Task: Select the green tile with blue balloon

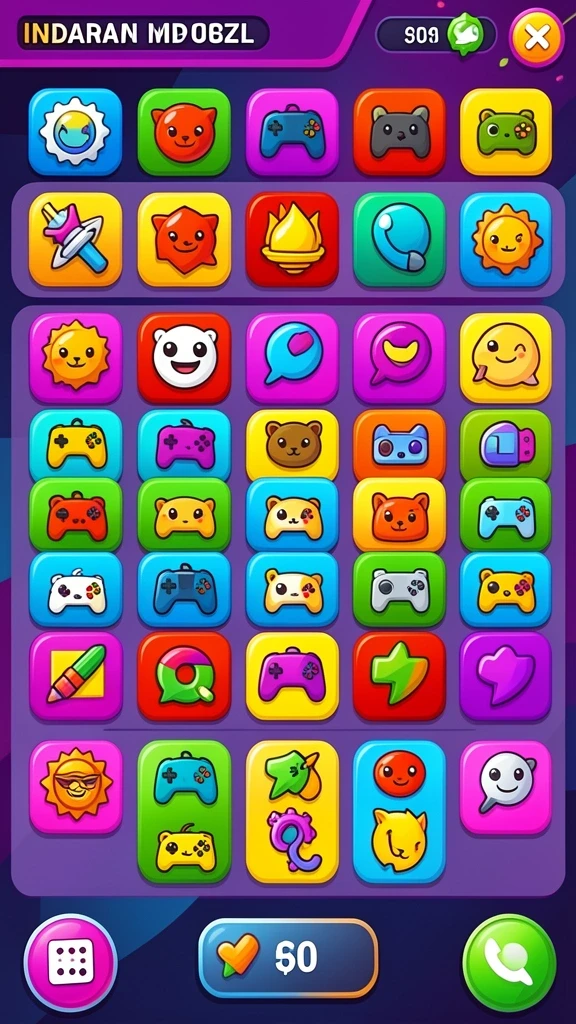Action: [399, 239]
